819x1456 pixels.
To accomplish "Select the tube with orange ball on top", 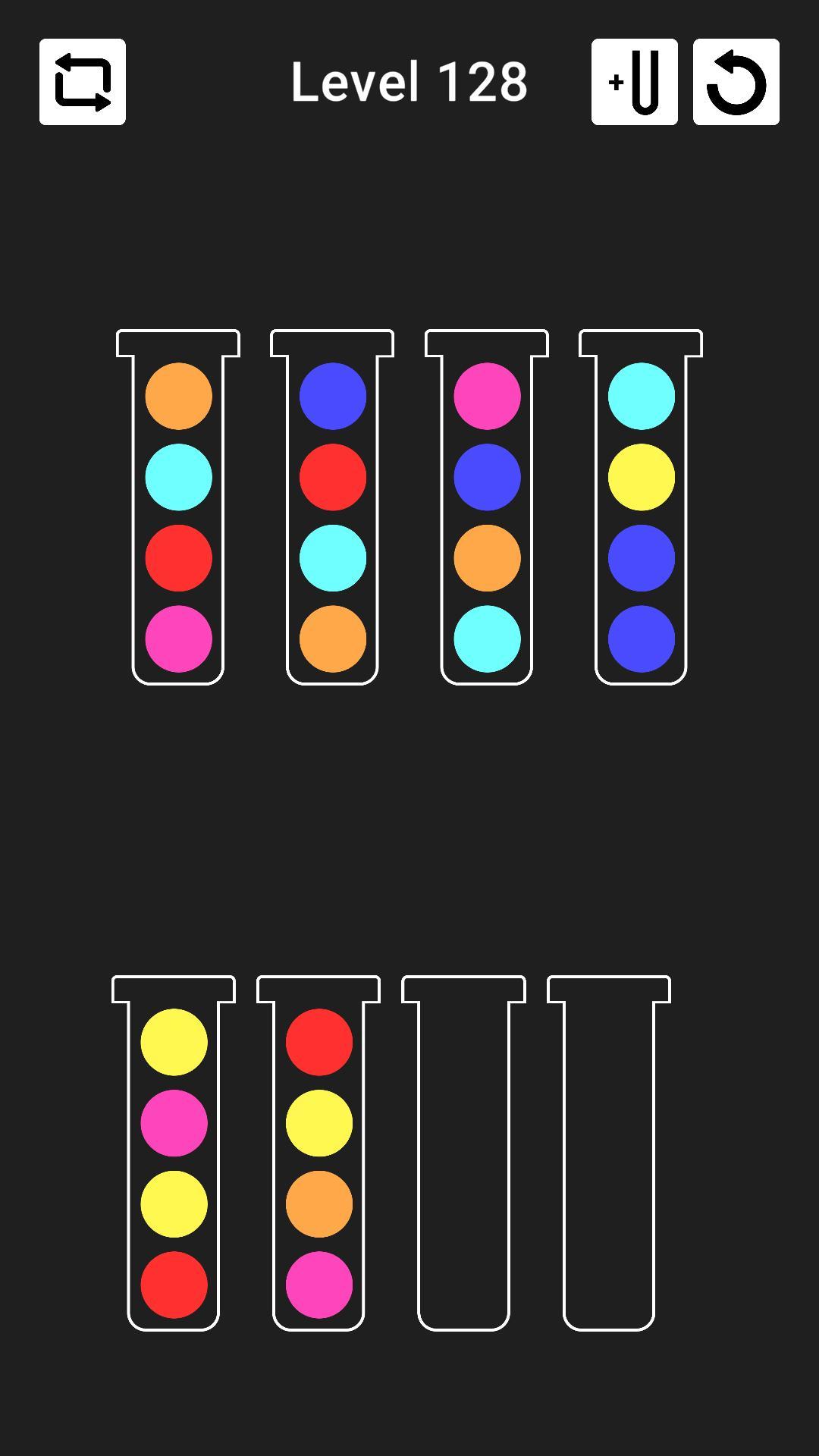I will tap(178, 507).
